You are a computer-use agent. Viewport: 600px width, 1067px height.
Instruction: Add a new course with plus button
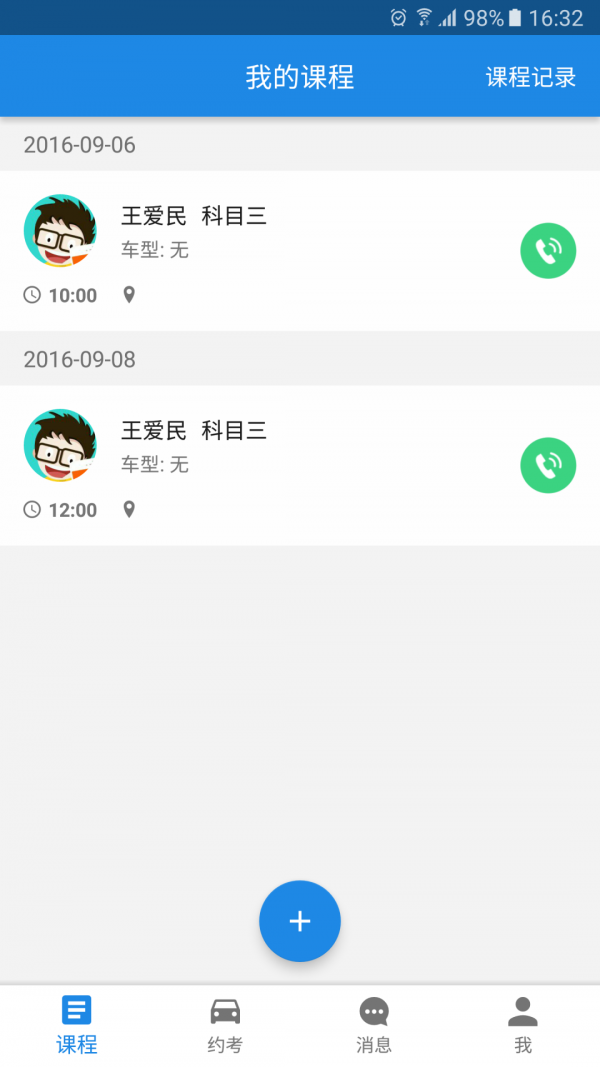pyautogui.click(x=300, y=921)
